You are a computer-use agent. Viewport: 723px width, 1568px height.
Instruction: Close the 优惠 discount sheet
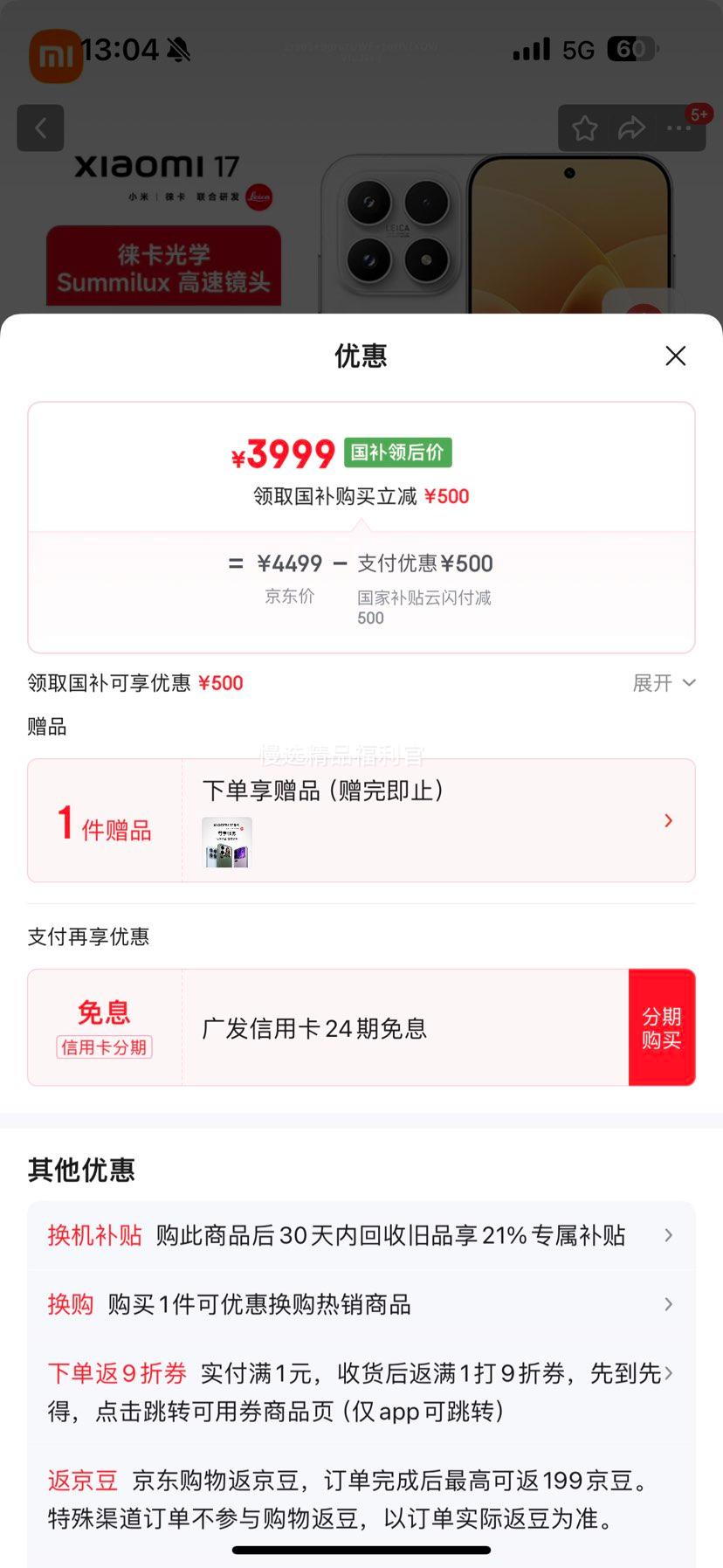click(x=675, y=356)
